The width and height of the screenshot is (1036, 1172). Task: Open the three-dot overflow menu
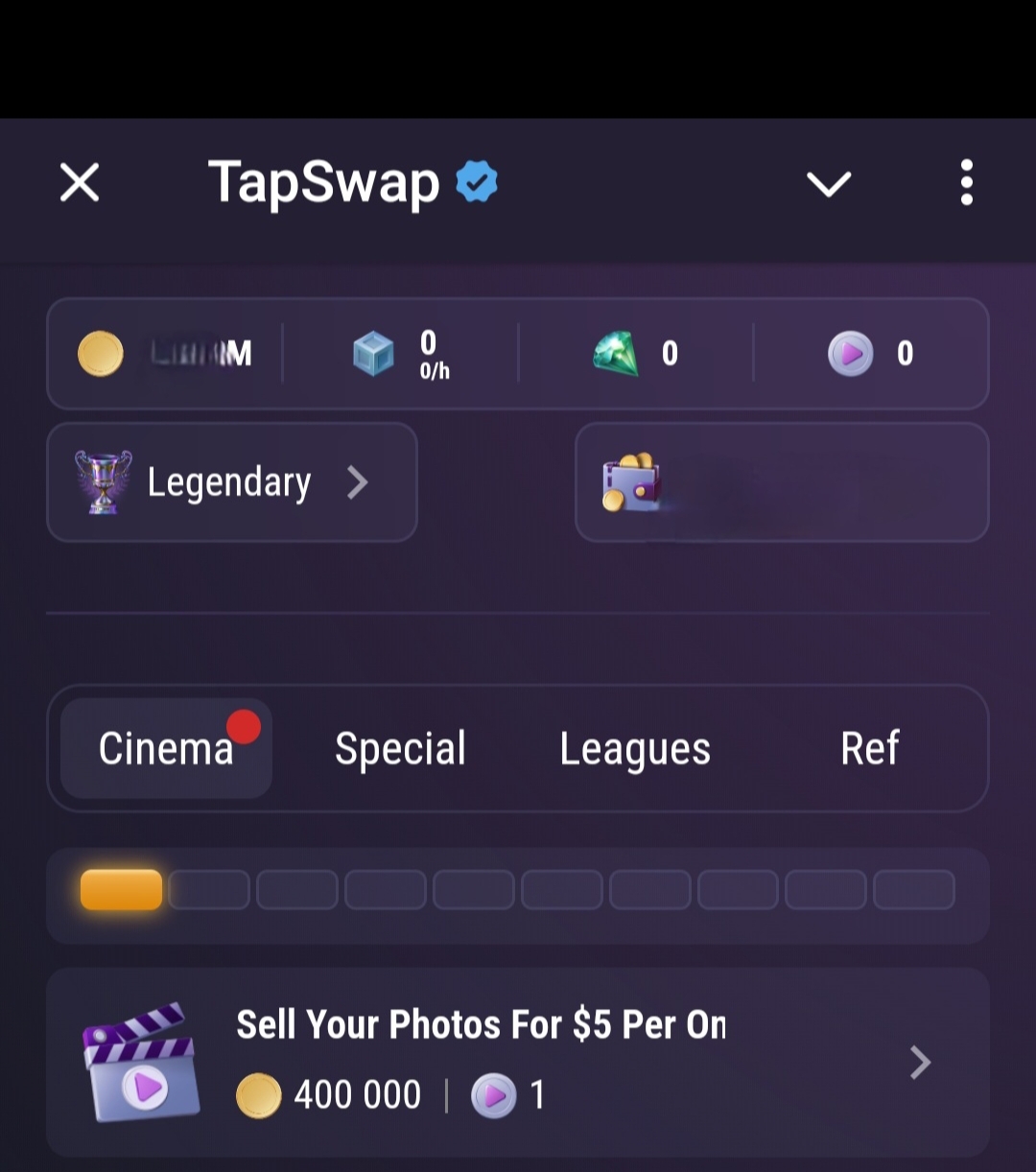point(966,182)
